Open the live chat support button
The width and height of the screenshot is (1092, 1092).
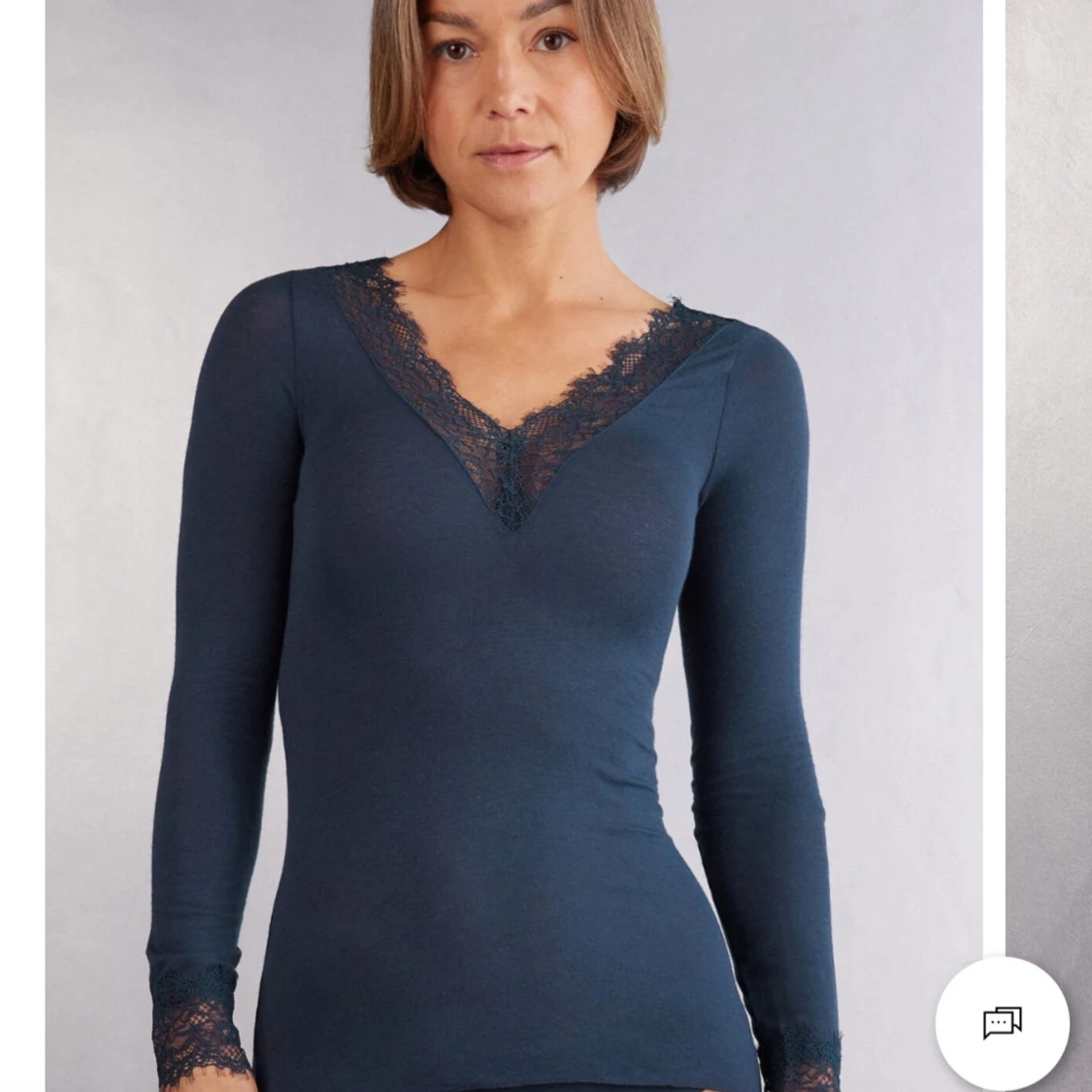pyautogui.click(x=1002, y=1023)
